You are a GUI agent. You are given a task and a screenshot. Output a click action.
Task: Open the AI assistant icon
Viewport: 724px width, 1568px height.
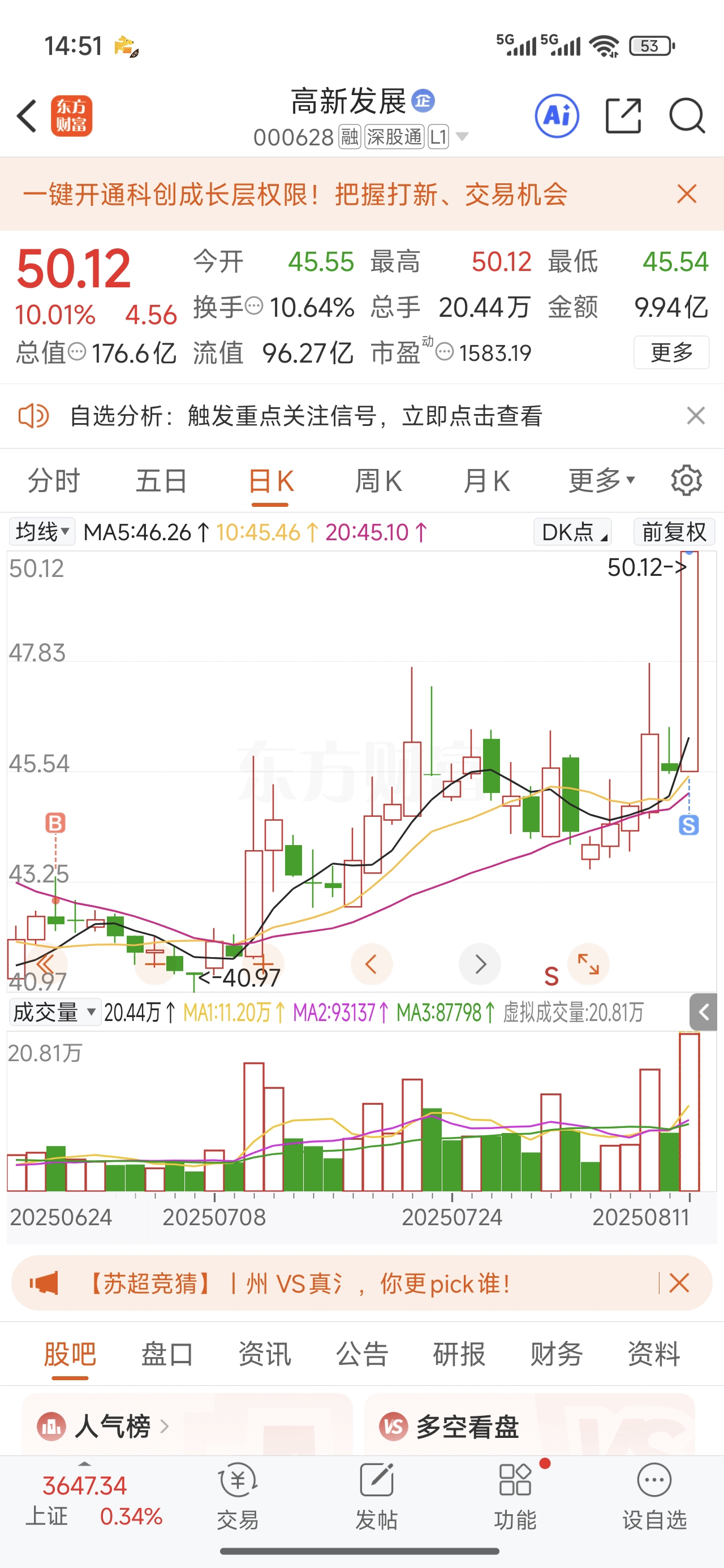[557, 115]
